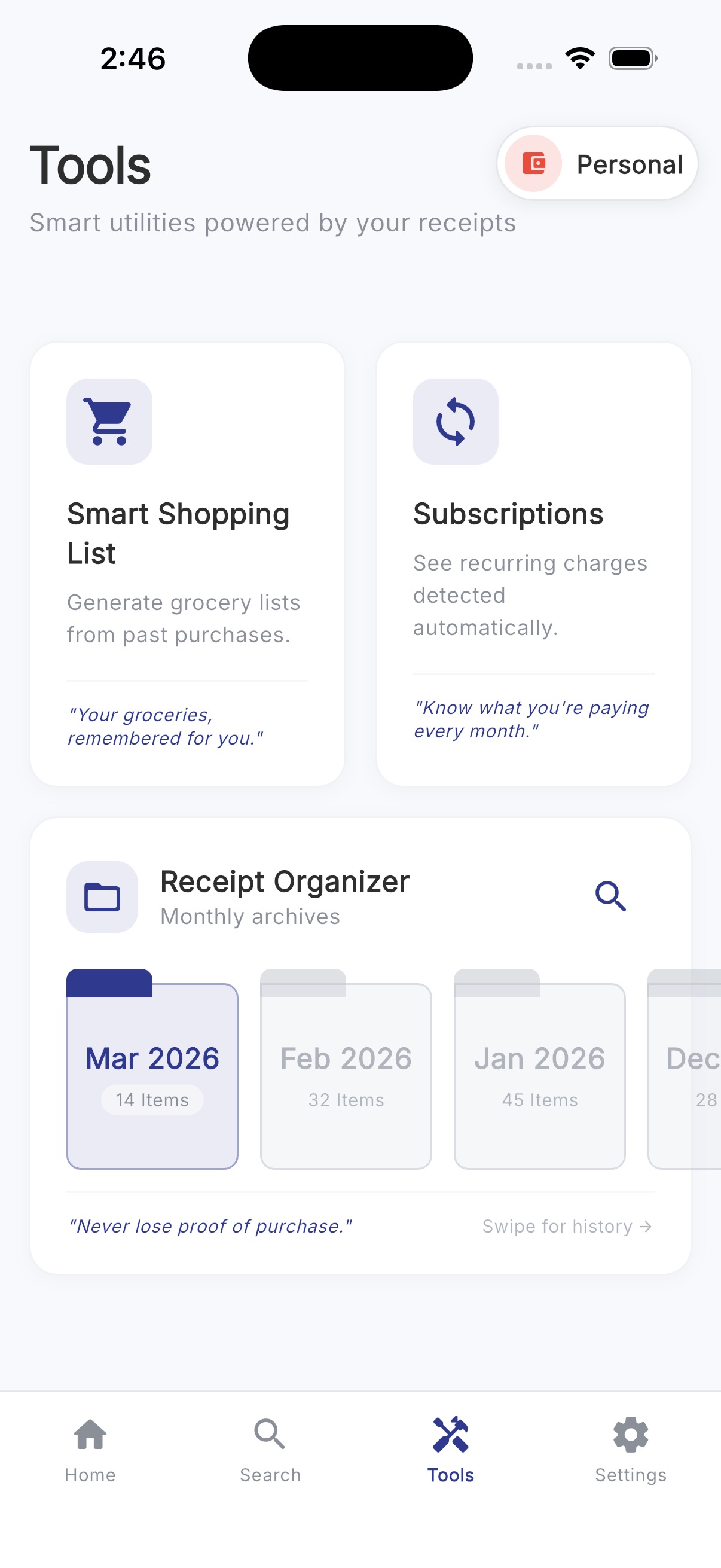
Task: Open search within Receipt Organizer
Action: [x=612, y=896]
